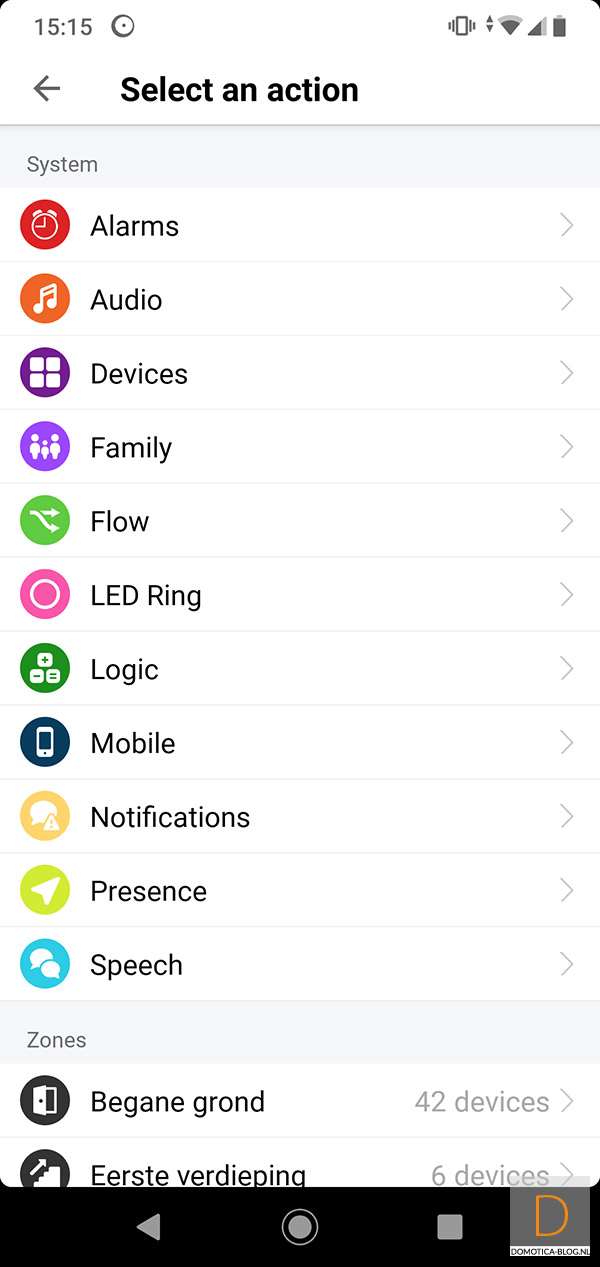Screen dimensions: 600x1267
Task: Choose the Mobile action category
Action: 300,744
